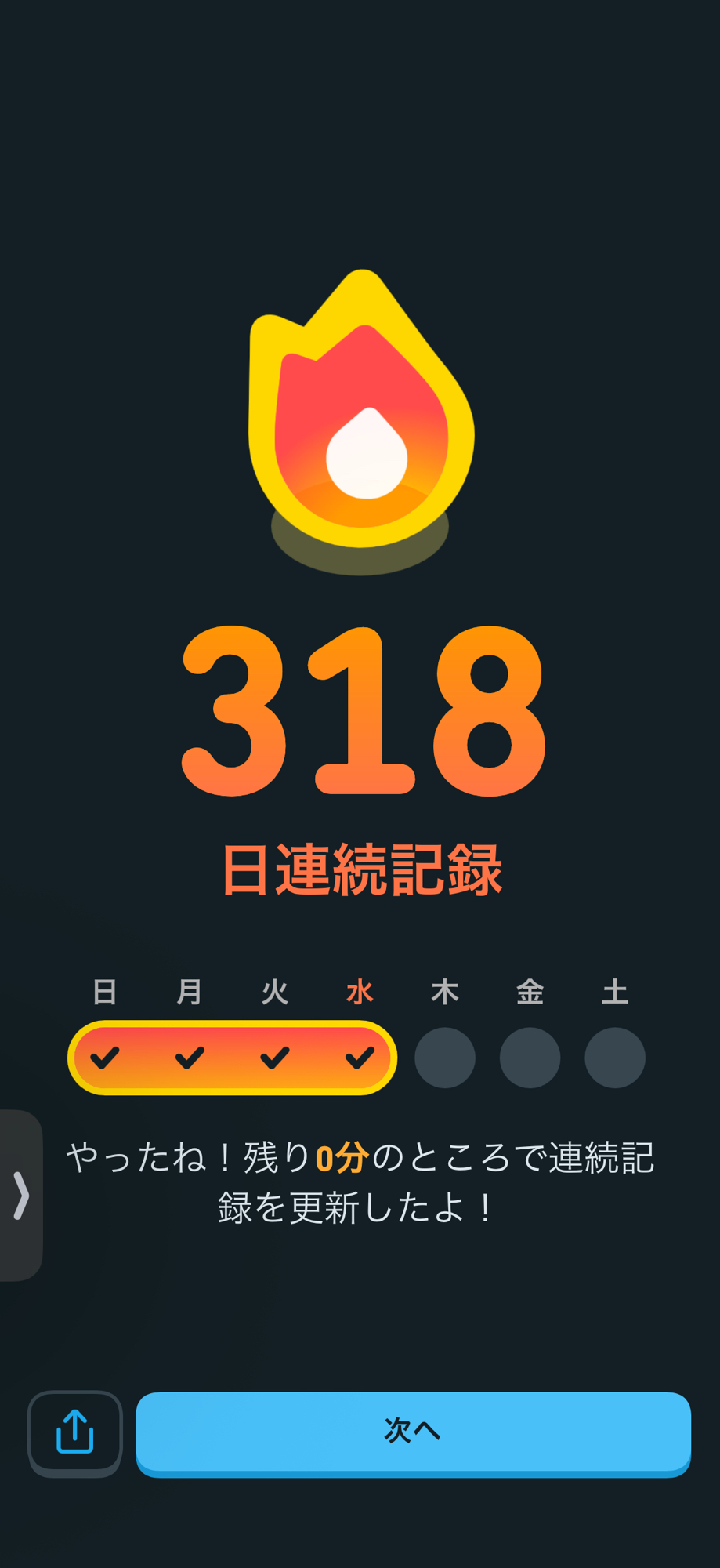Viewport: 720px width, 1568px height.
Task: Share the 318-day streak record
Action: 75,1432
